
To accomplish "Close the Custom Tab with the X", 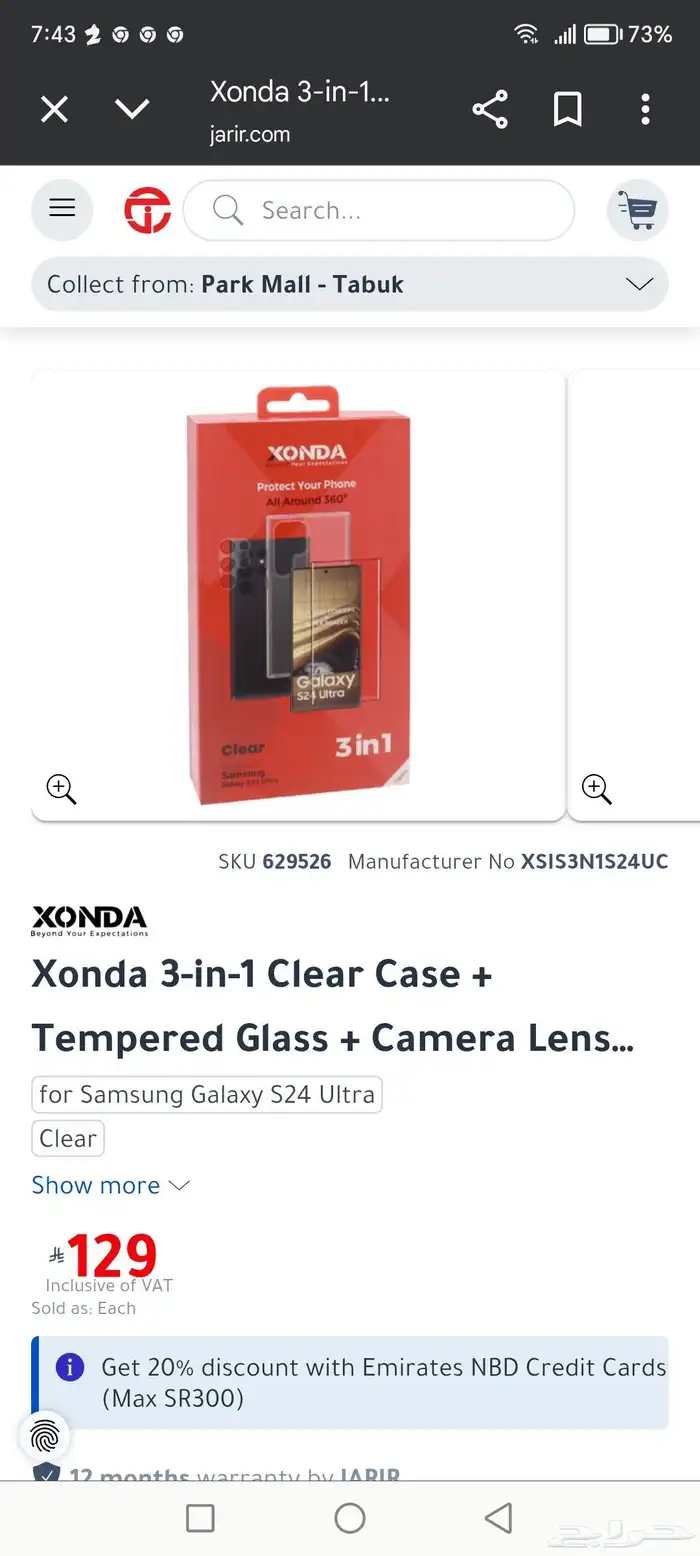I will [54, 109].
